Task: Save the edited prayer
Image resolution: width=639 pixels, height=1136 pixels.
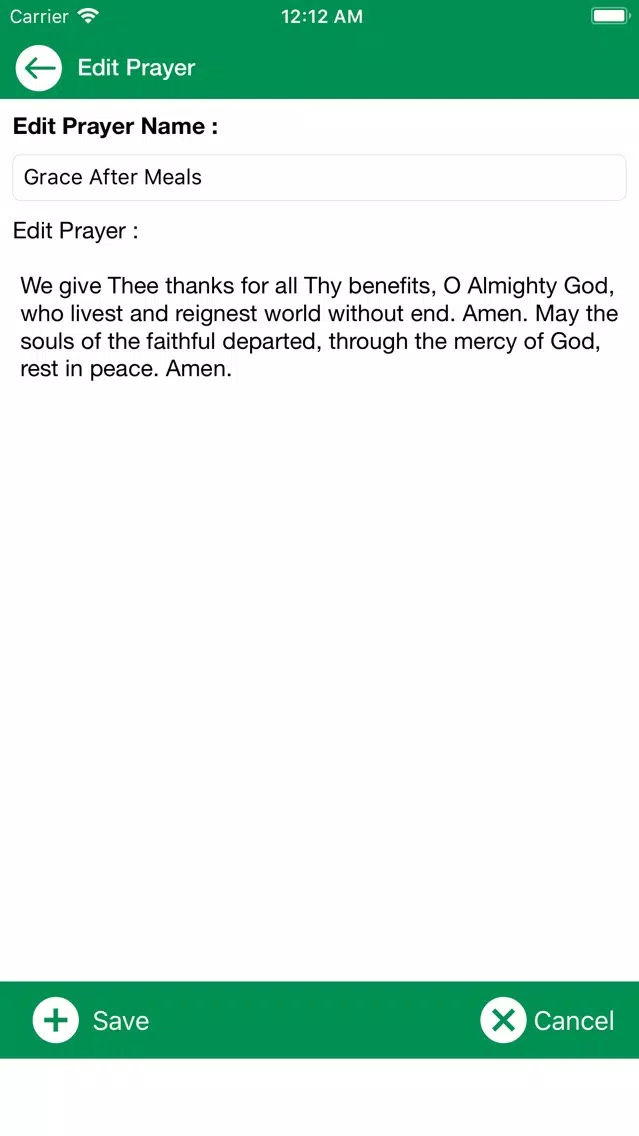Action: pos(91,1020)
